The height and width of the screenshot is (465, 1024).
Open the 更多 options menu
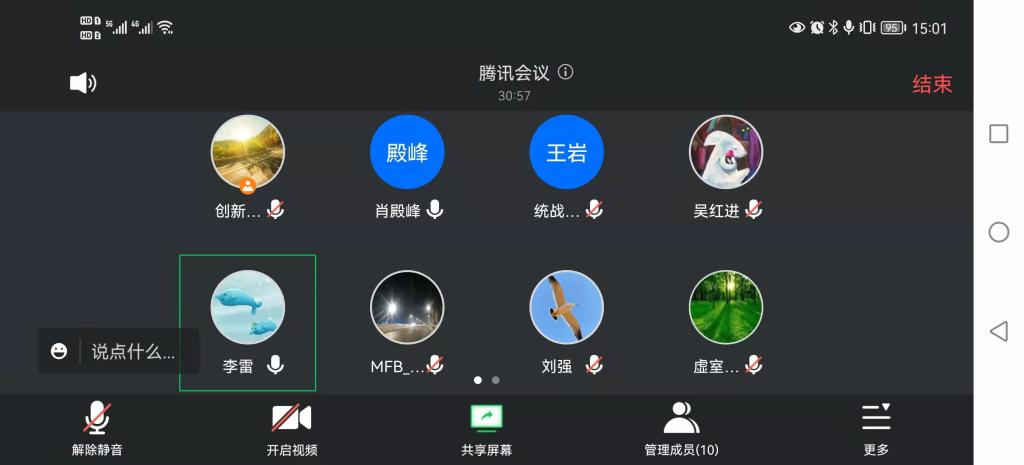(x=876, y=429)
